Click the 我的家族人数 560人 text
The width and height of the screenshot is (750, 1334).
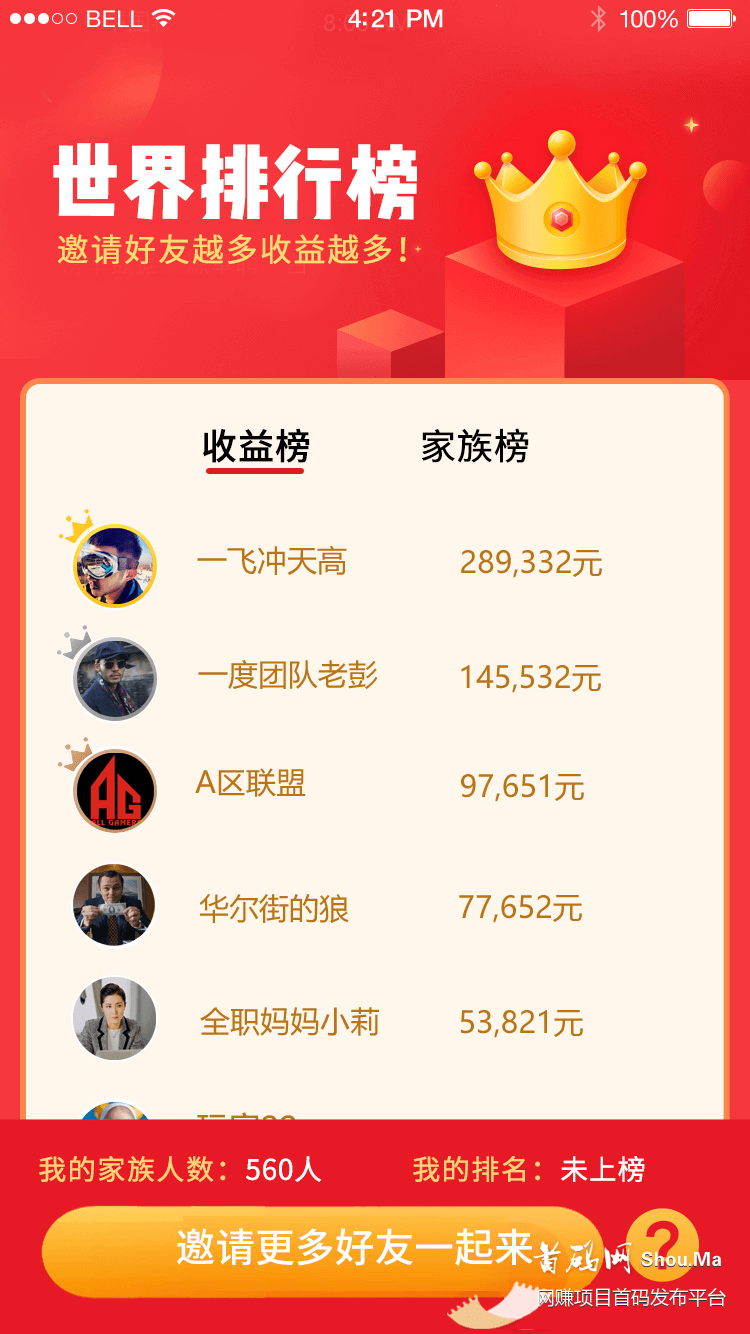(x=177, y=1167)
